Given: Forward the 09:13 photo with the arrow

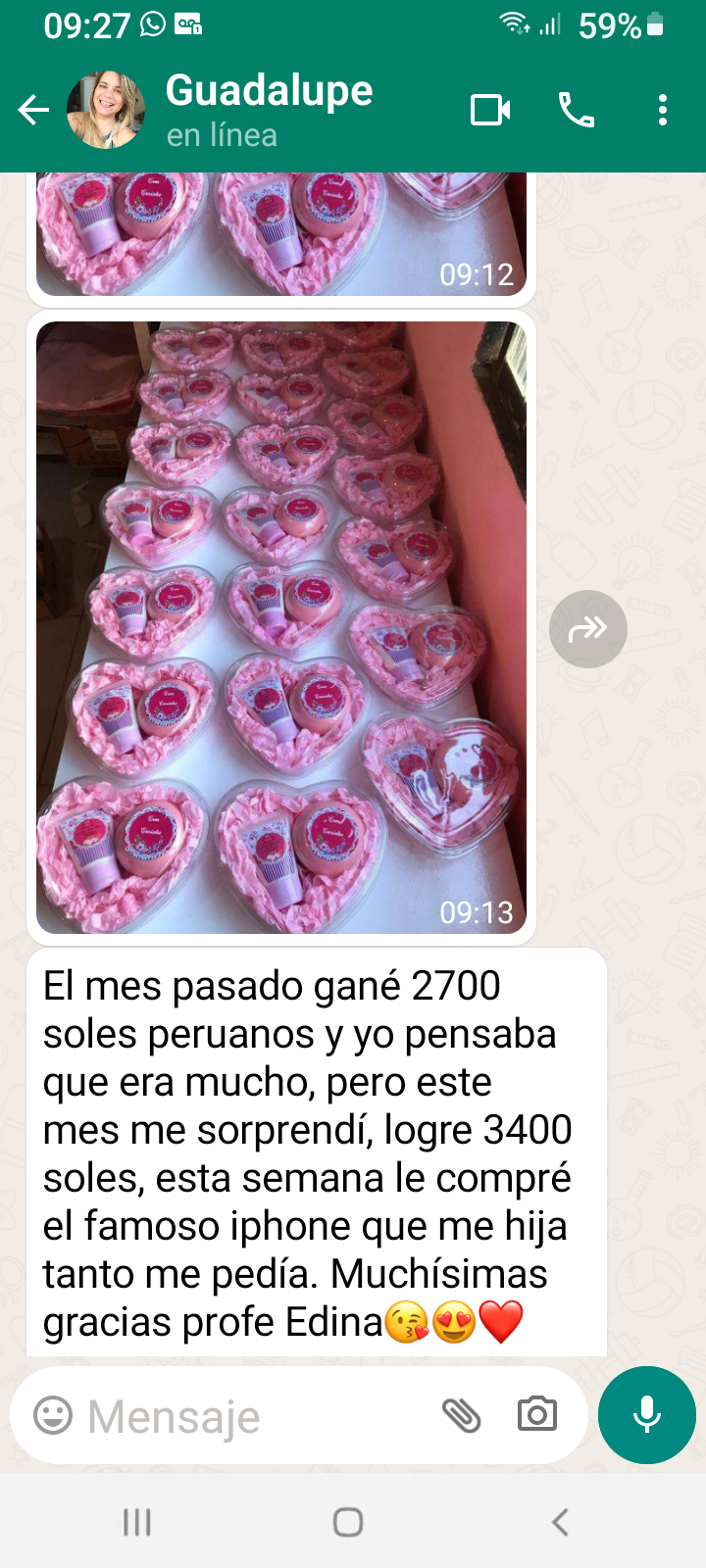Looking at the screenshot, I should click(587, 629).
